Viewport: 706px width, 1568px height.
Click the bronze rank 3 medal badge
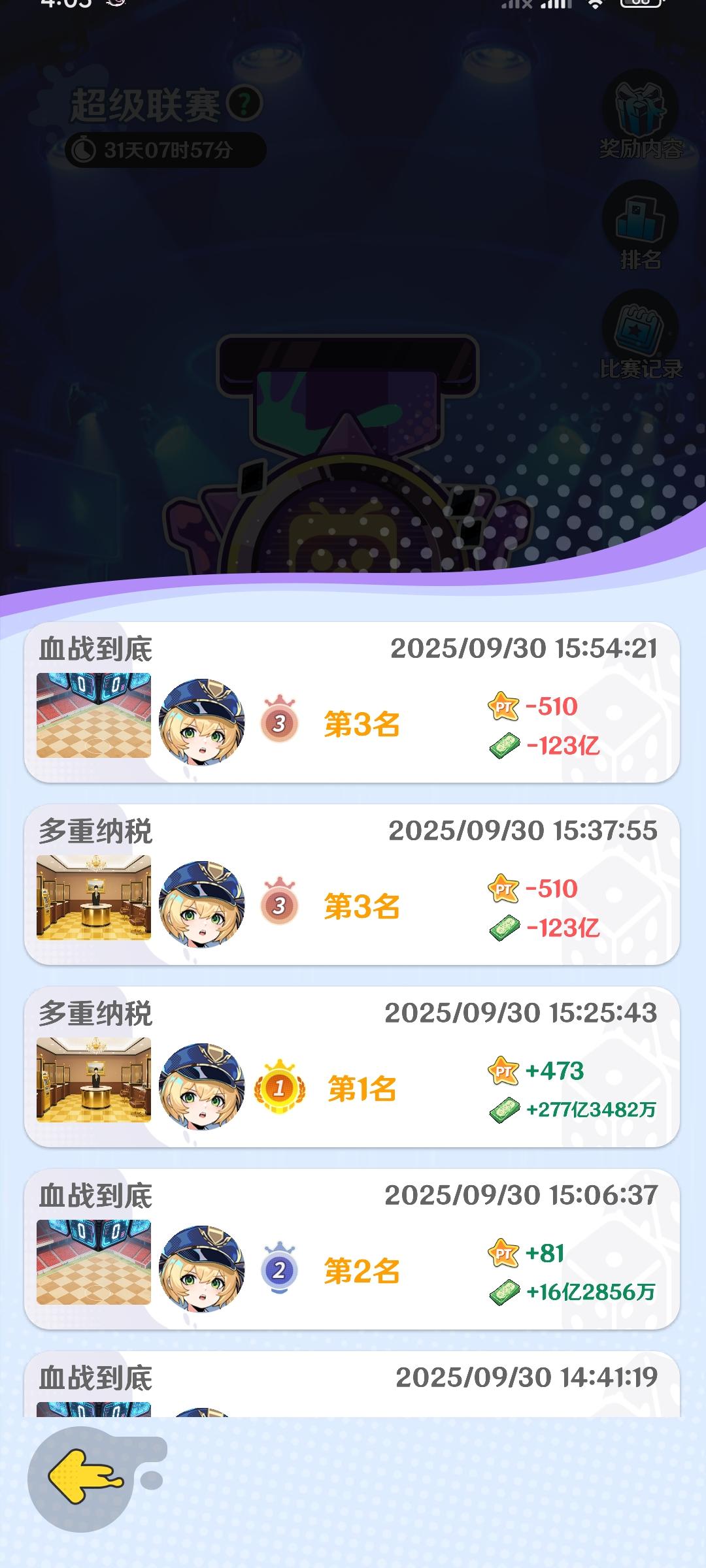tap(278, 719)
